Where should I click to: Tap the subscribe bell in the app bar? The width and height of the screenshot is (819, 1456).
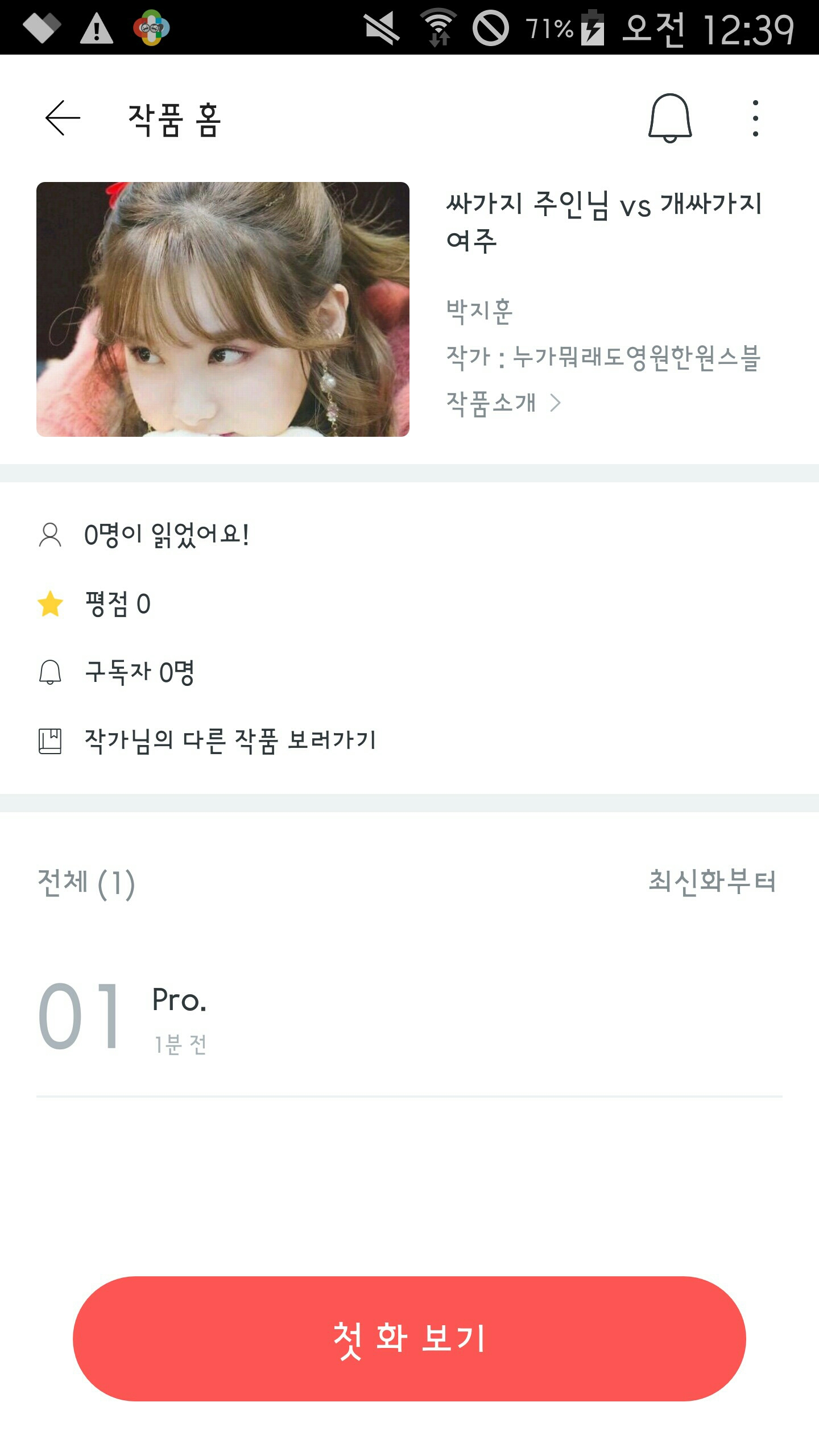click(x=670, y=118)
